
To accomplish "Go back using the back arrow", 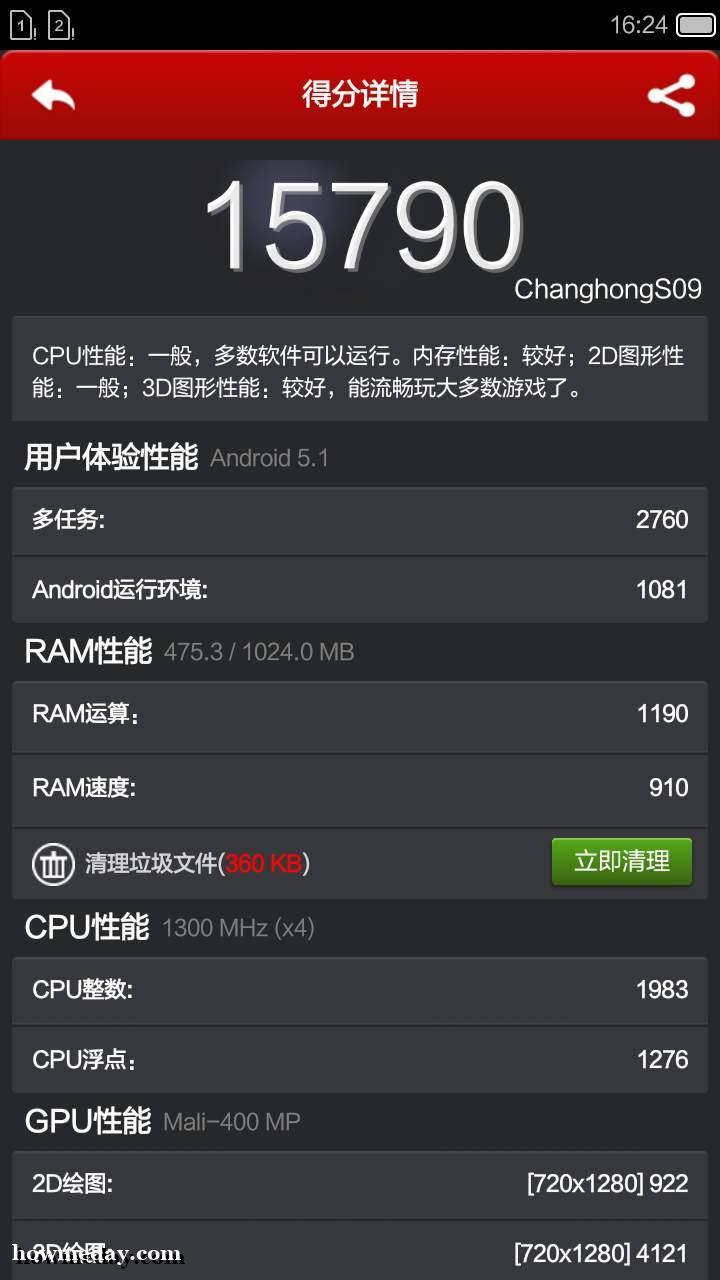I will click(53, 95).
